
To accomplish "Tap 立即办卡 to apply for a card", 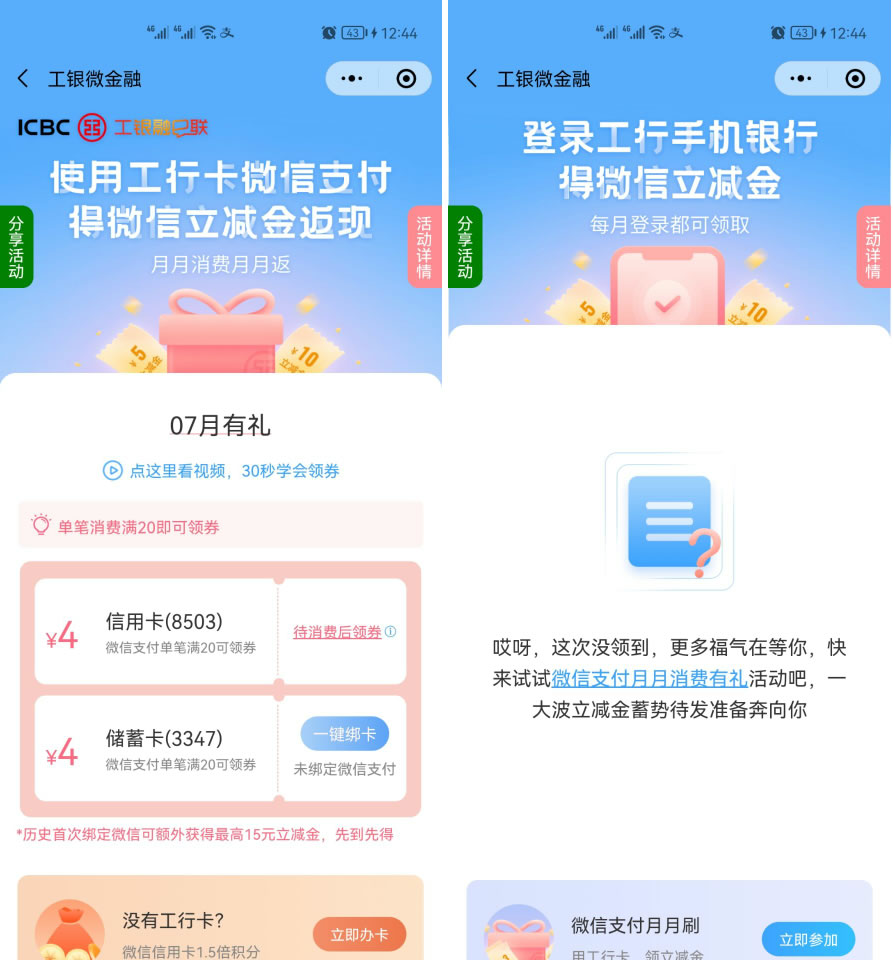I will point(360,935).
